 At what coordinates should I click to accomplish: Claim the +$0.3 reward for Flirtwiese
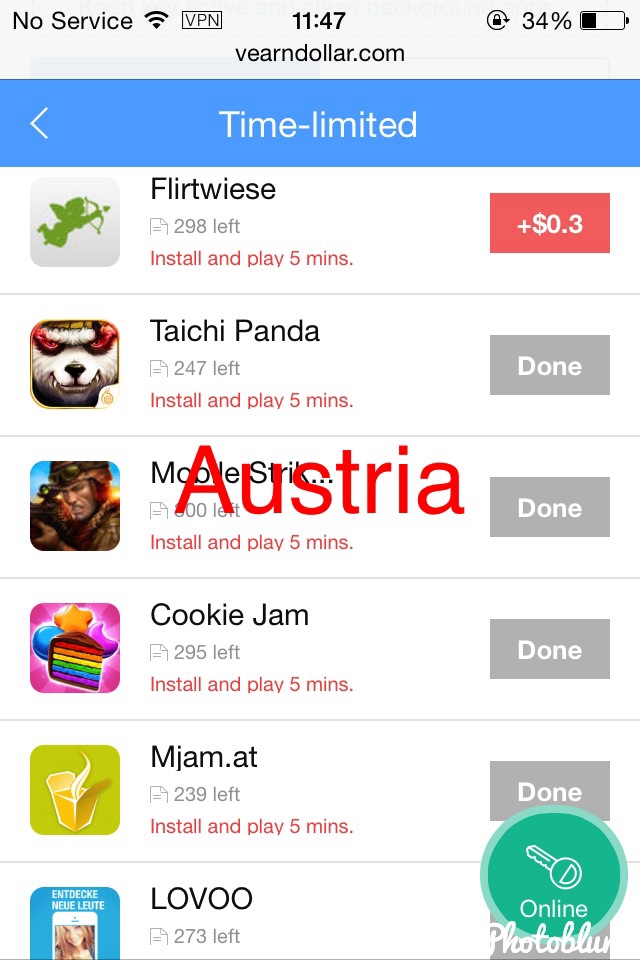(x=549, y=223)
